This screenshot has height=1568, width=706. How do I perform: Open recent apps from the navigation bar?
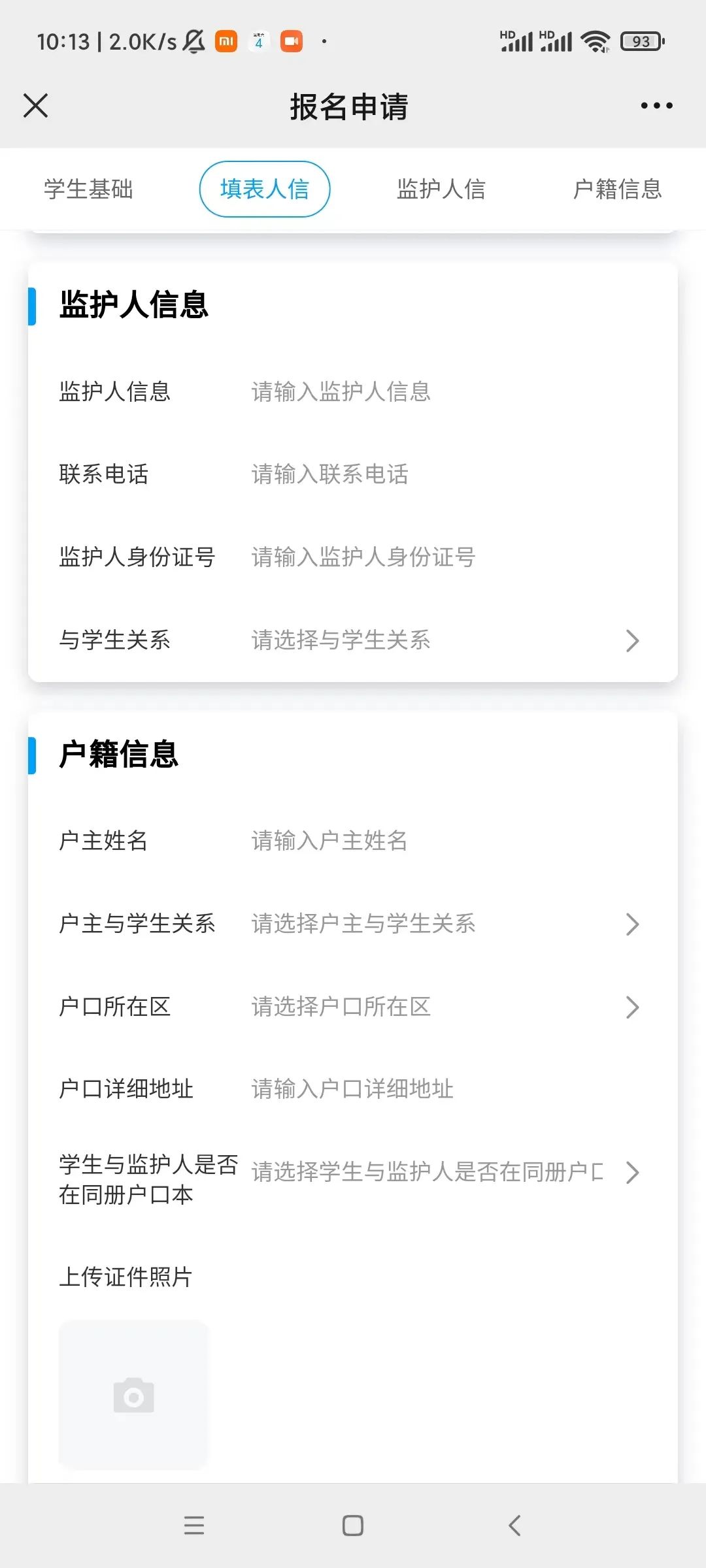coord(194,1526)
